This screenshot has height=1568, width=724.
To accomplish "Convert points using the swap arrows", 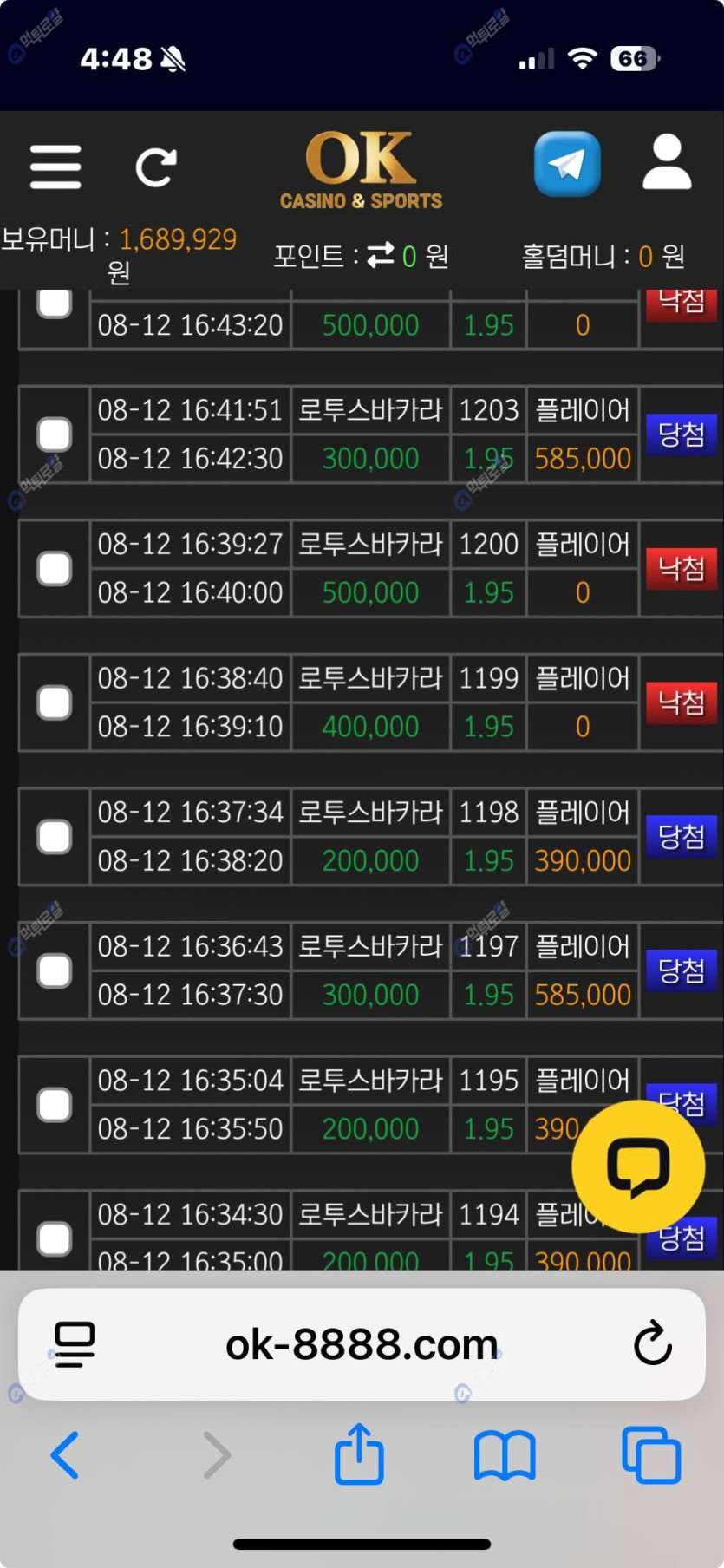I will 381,255.
